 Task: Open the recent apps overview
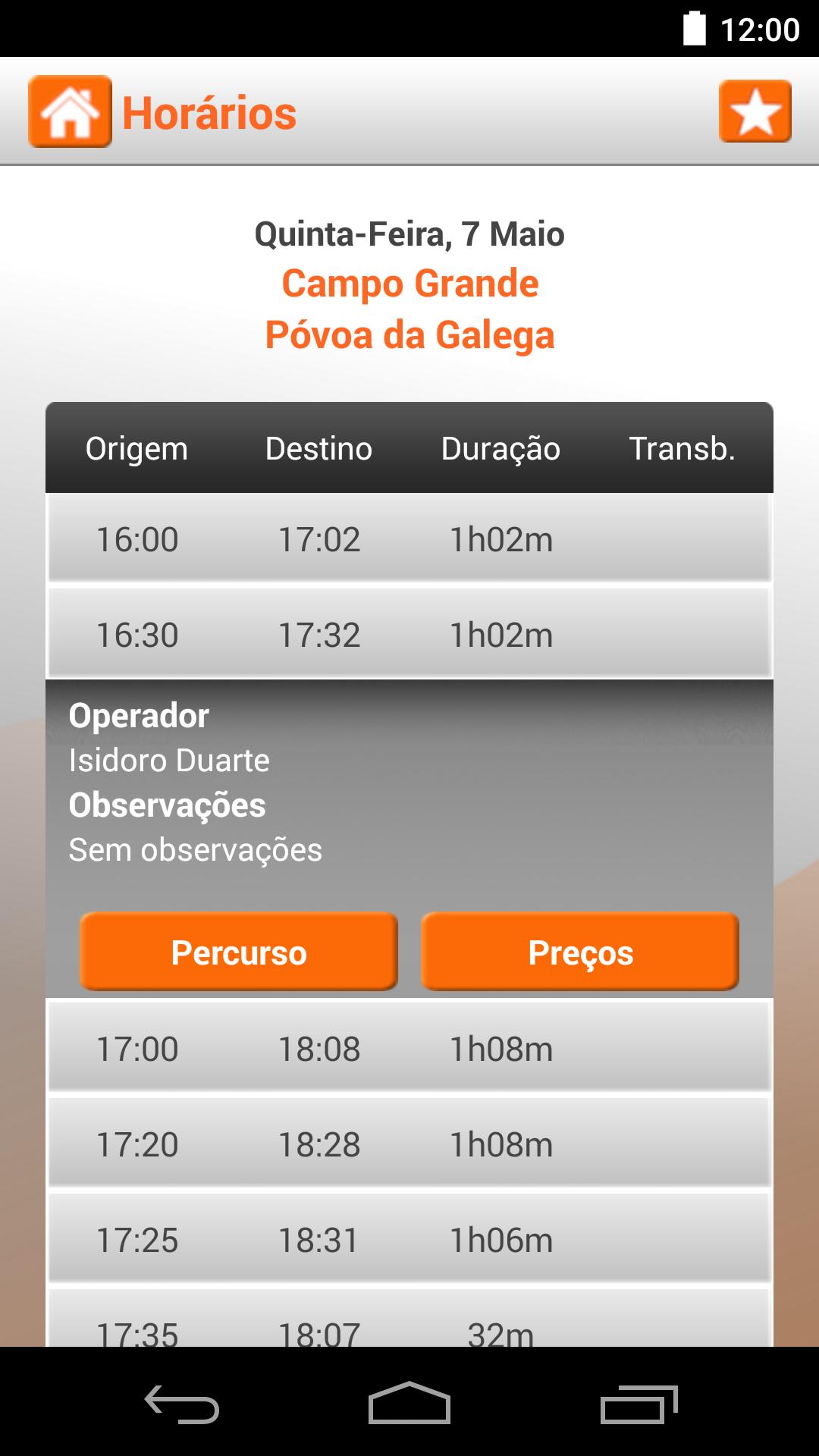coord(639,1404)
